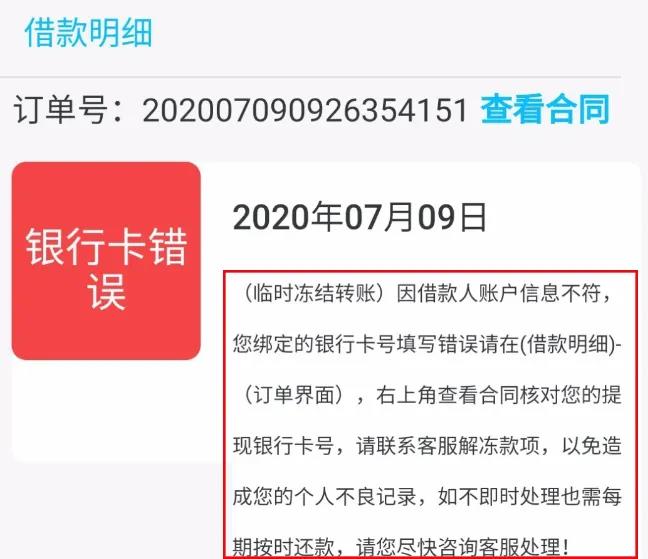The height and width of the screenshot is (559, 648).
Task: Tap the 借款明细 header link
Action: [x=88, y=32]
